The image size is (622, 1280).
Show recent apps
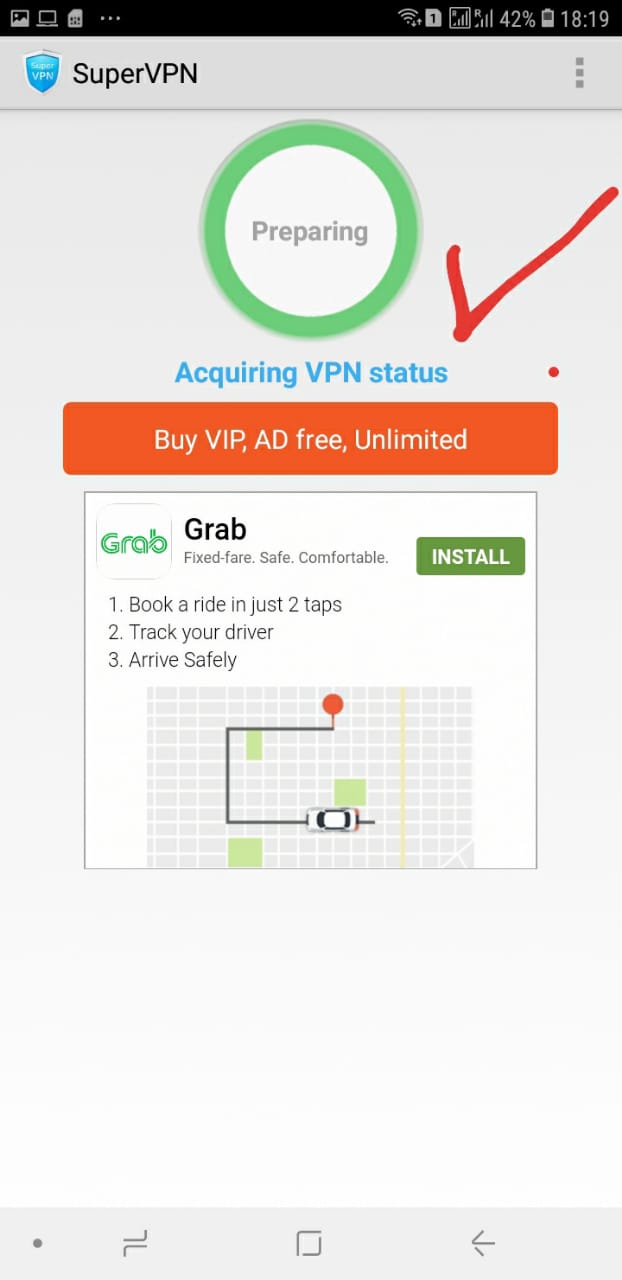[x=135, y=1243]
